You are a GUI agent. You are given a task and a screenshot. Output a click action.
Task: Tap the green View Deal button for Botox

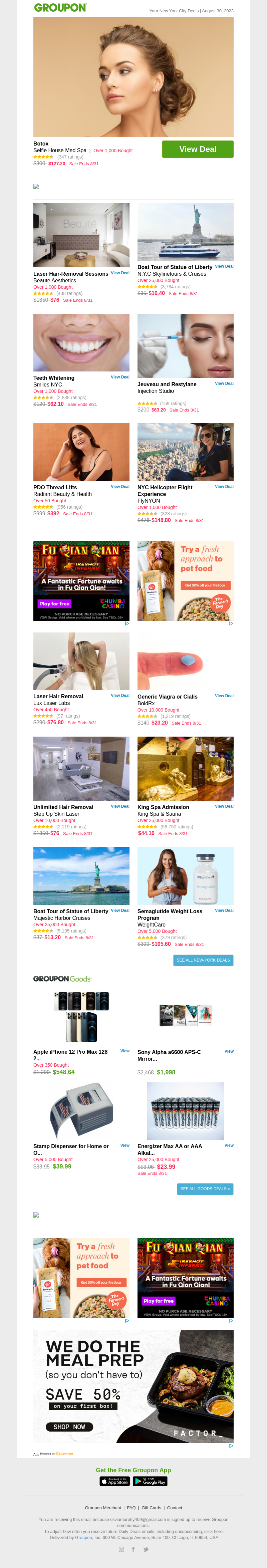198,149
